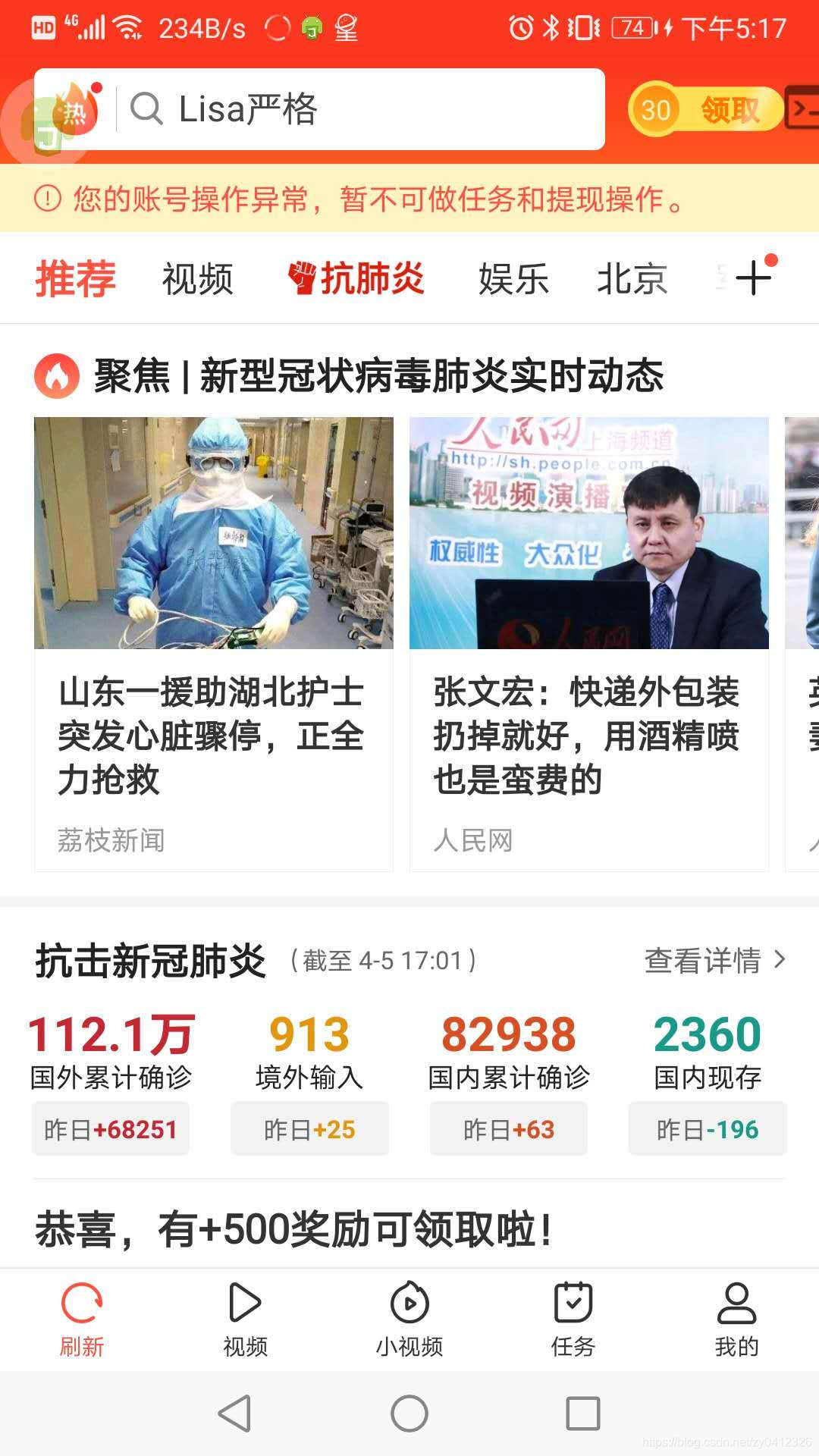
Task: Go to the 北京 channel tab
Action: pos(632,279)
